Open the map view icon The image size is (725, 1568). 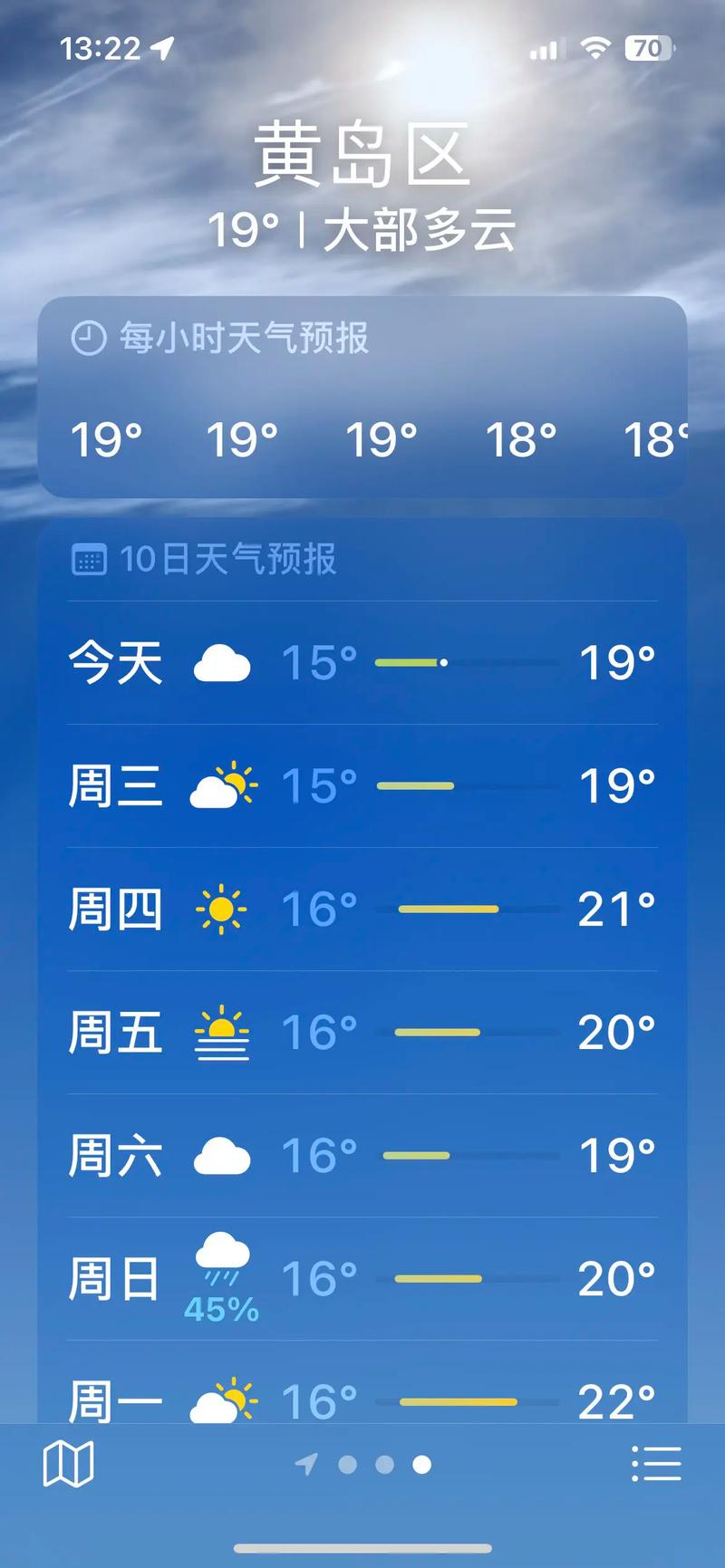click(69, 1461)
